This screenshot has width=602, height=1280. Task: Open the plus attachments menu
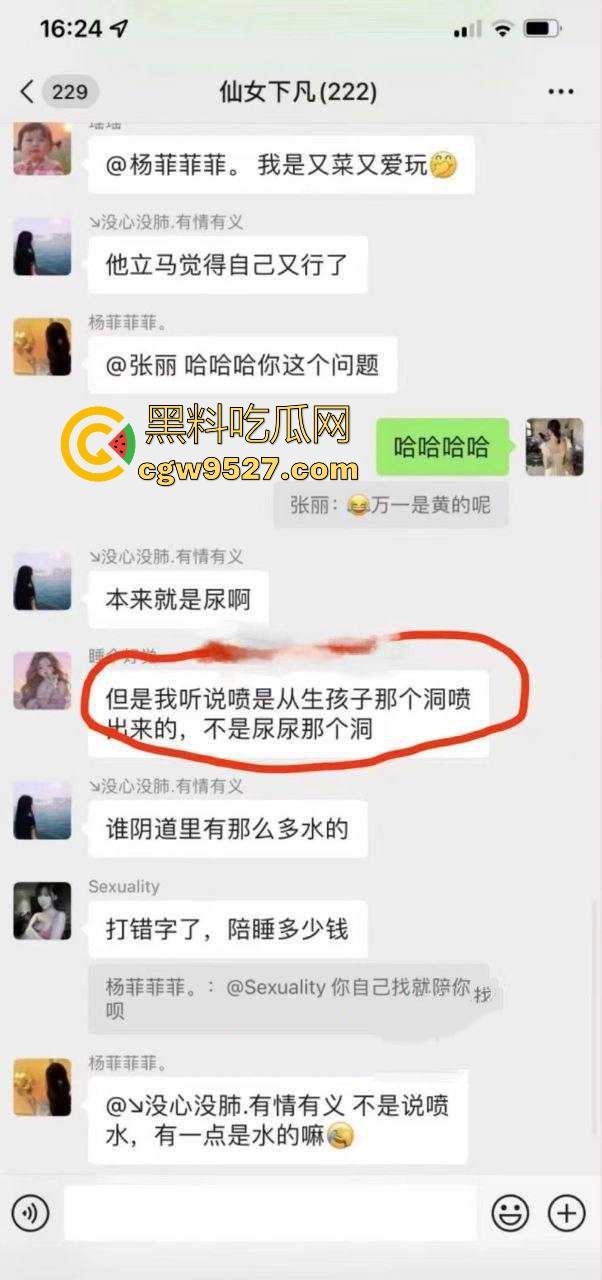click(x=567, y=1214)
